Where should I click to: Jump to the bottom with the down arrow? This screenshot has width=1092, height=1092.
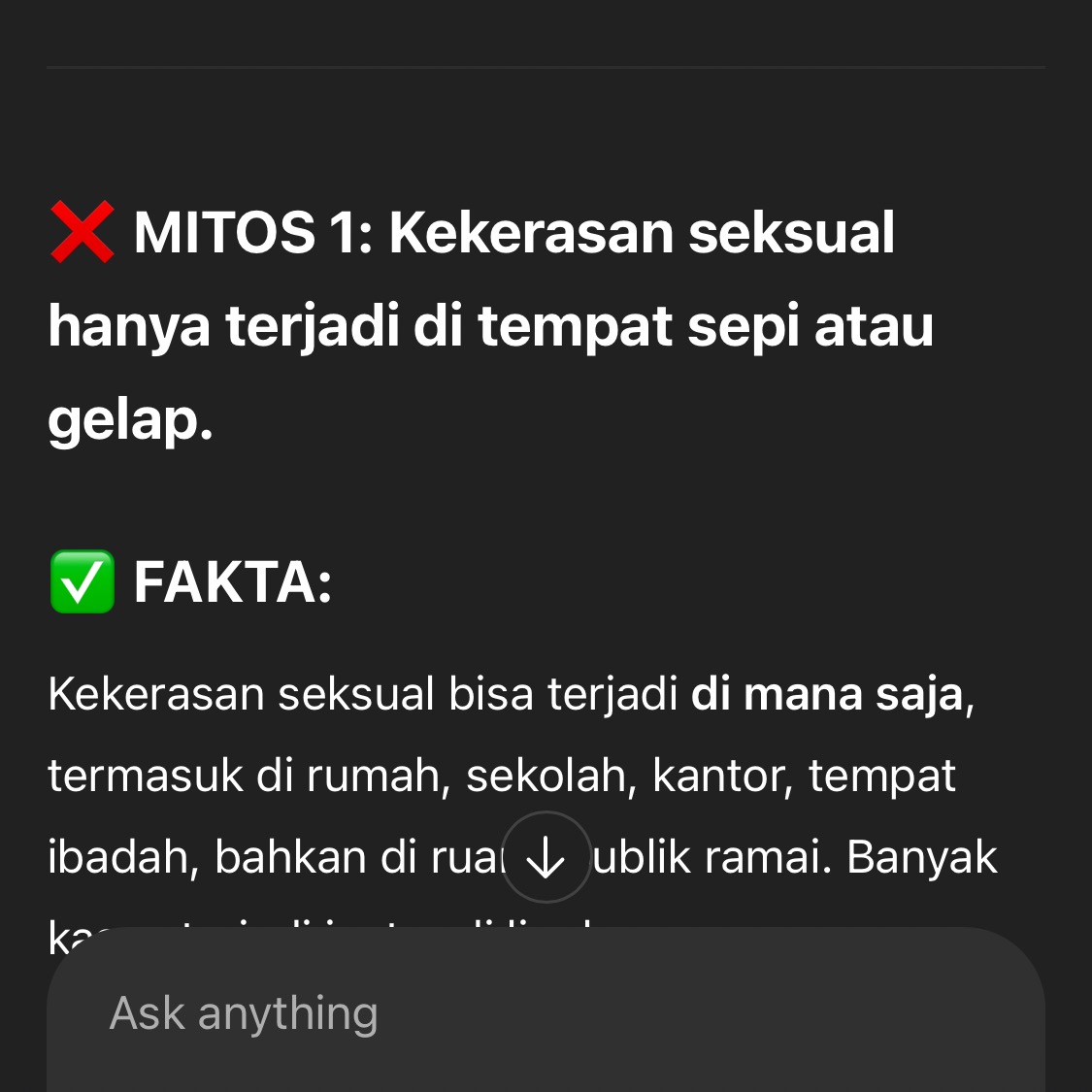546,857
